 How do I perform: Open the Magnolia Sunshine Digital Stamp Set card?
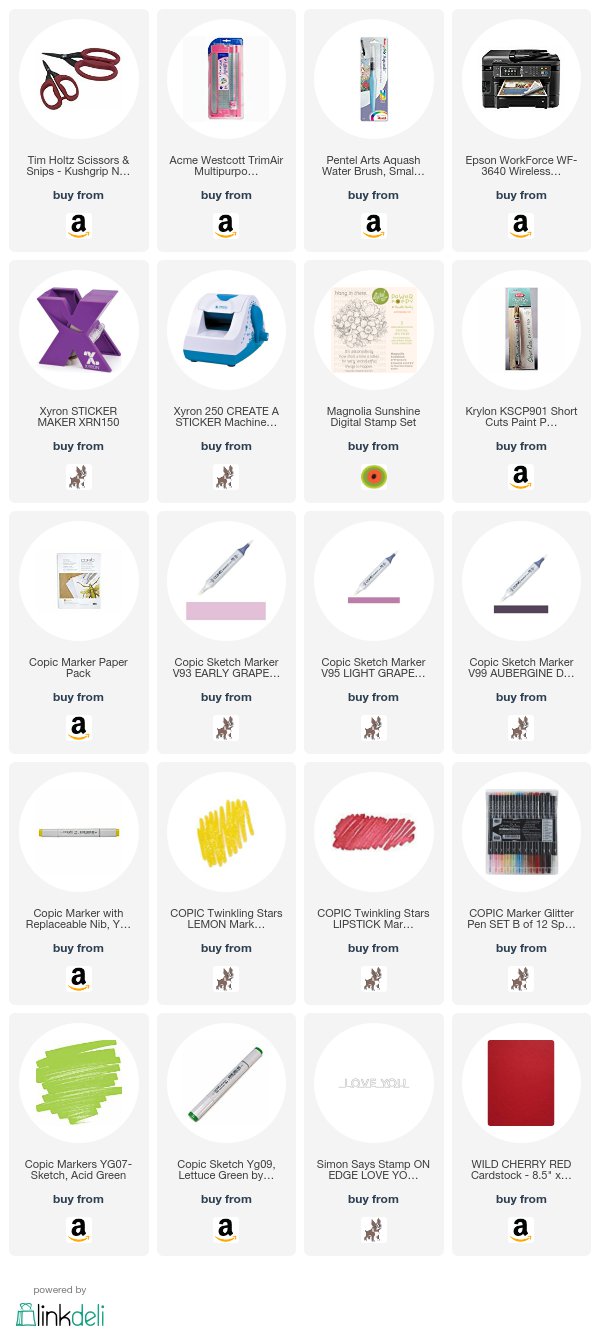click(374, 381)
